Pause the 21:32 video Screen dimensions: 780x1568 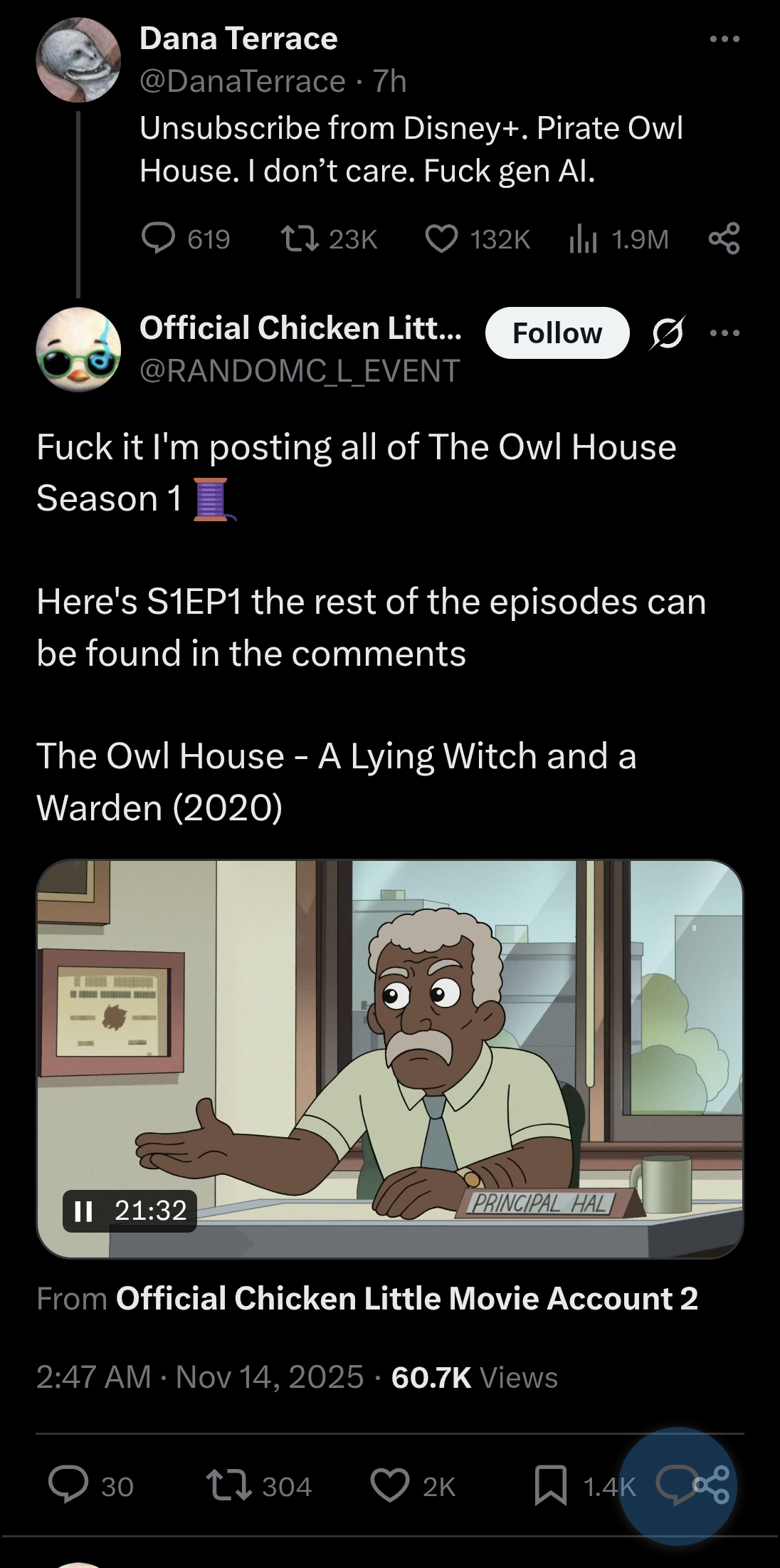(84, 1211)
